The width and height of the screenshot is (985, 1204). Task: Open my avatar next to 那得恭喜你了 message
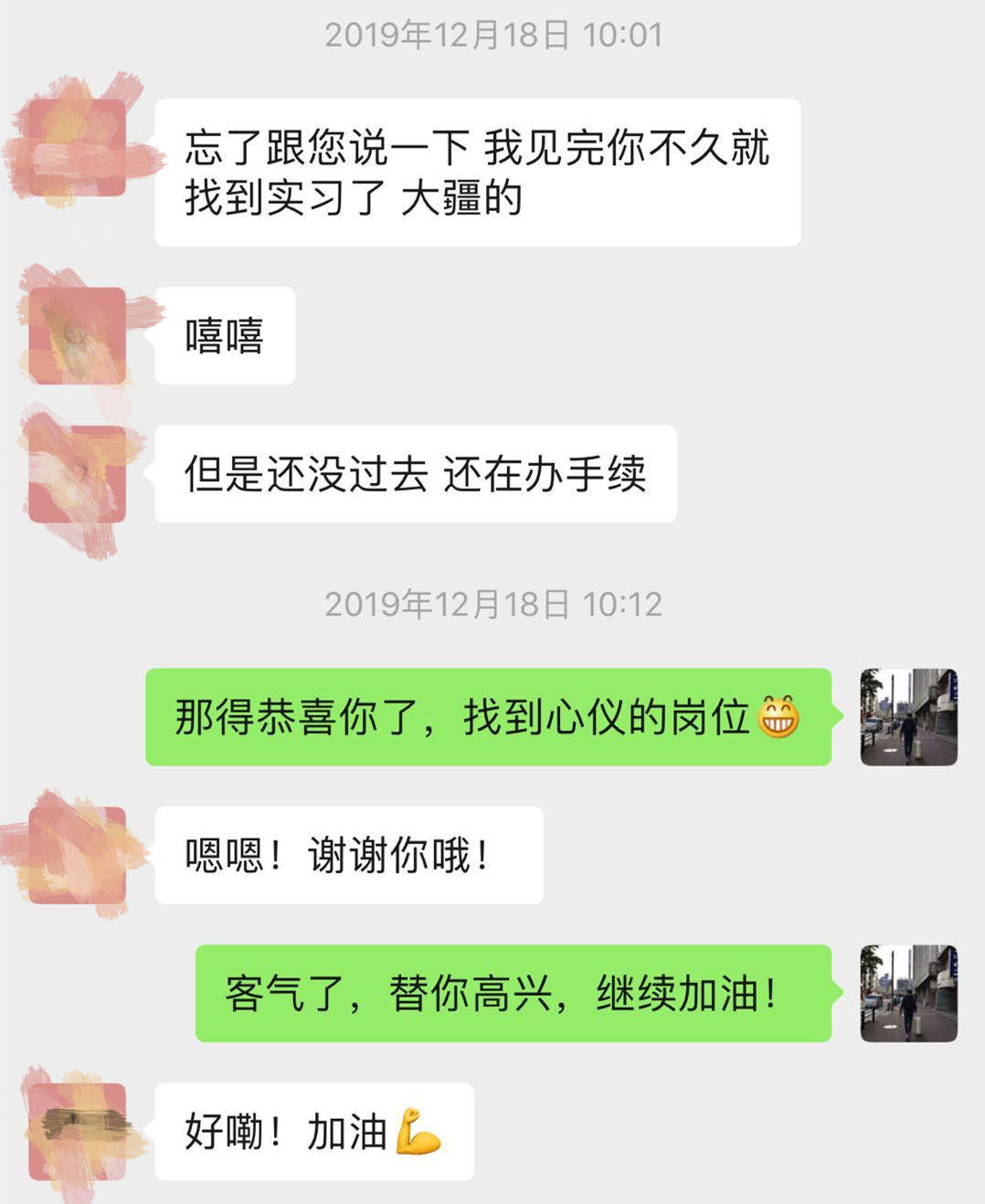pos(908,717)
